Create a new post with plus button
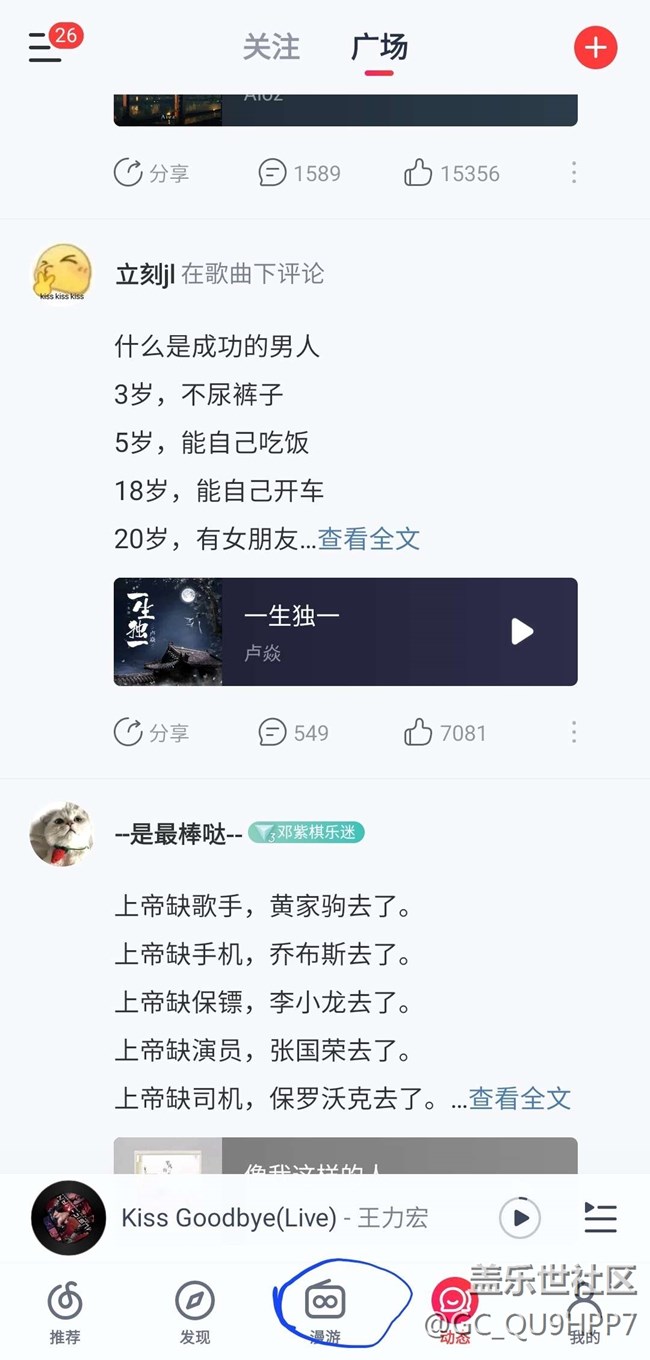Screen dimensions: 650x1360 coord(595,47)
